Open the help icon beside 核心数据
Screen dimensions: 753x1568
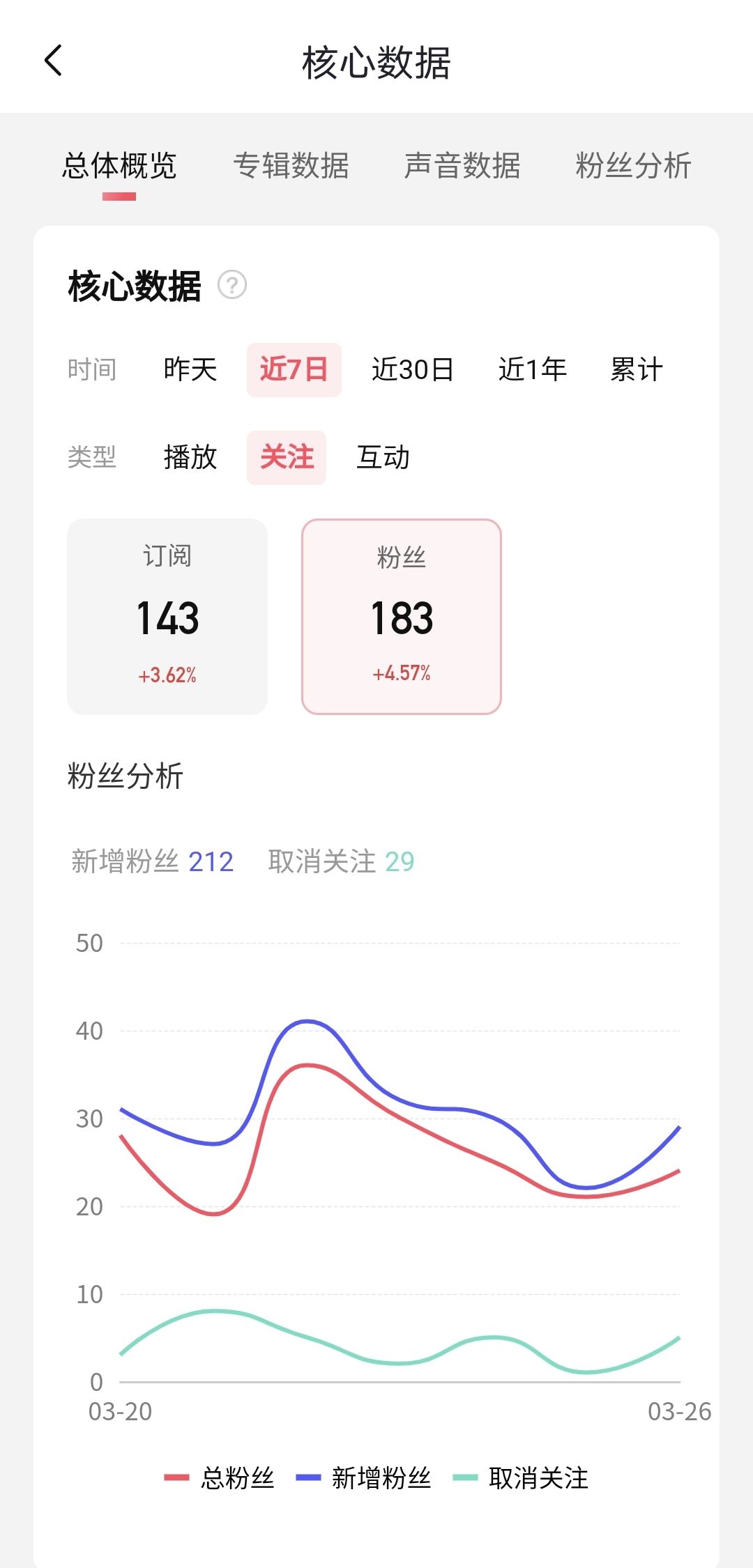coord(232,285)
